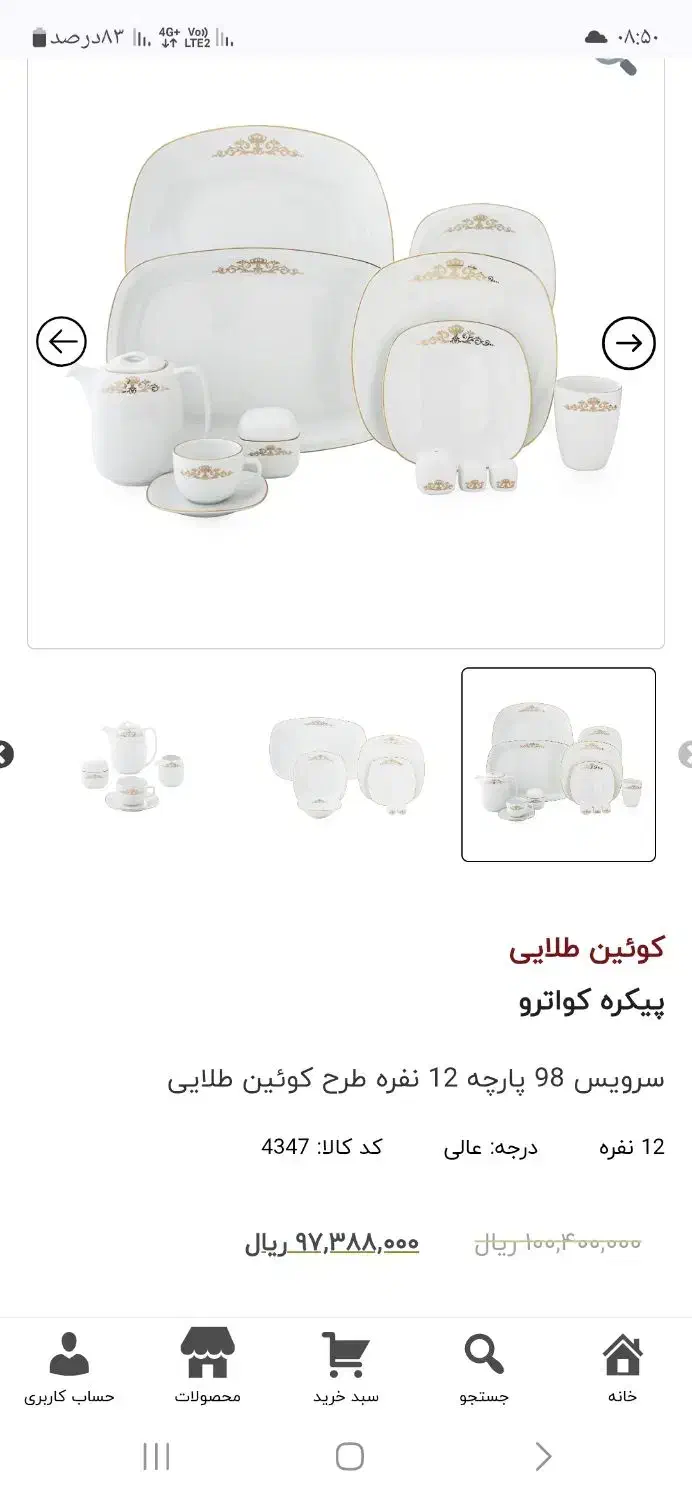
Task: Go to the خانه home tab
Action: [x=622, y=1368]
